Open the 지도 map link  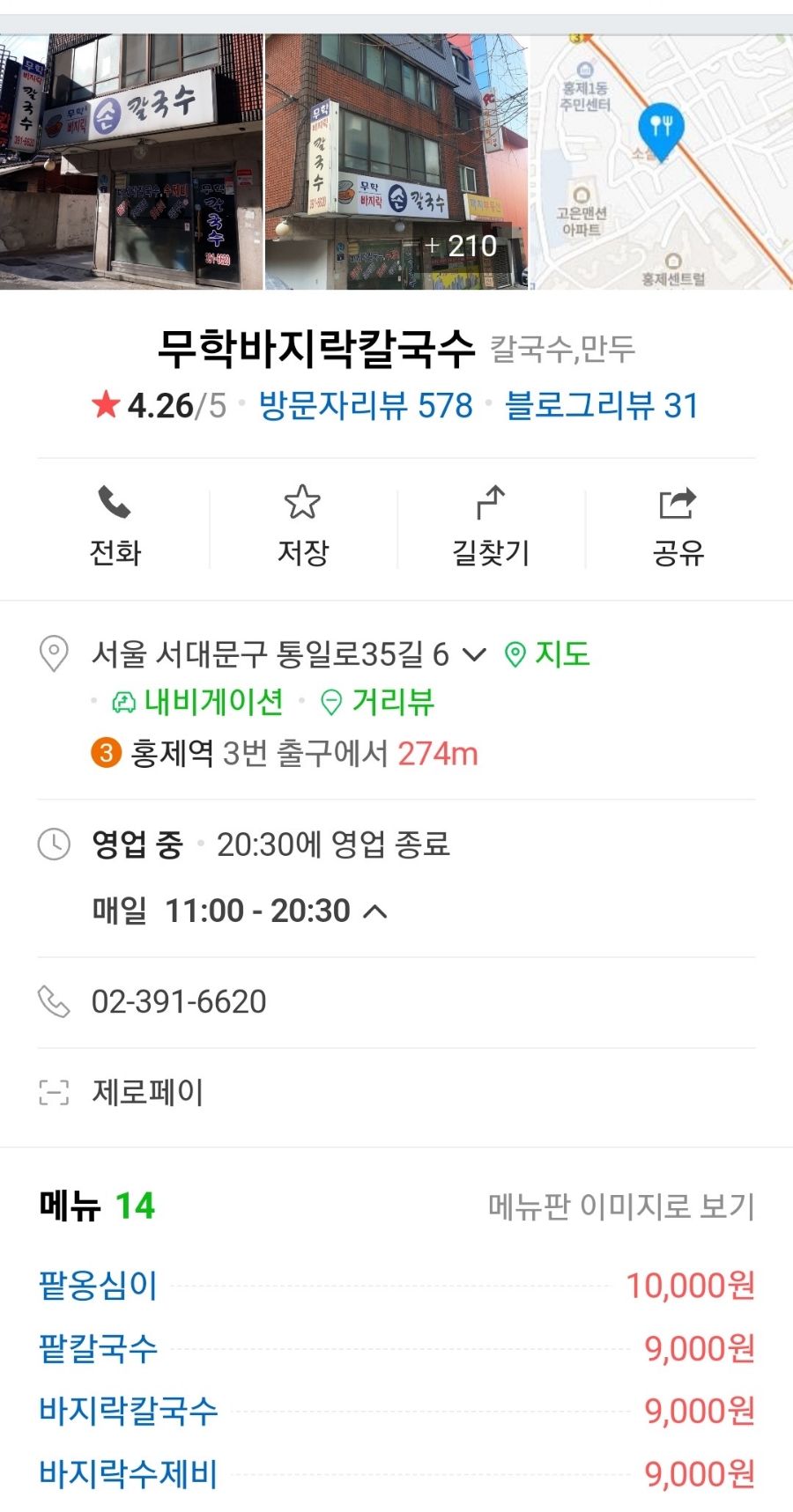[x=547, y=654]
